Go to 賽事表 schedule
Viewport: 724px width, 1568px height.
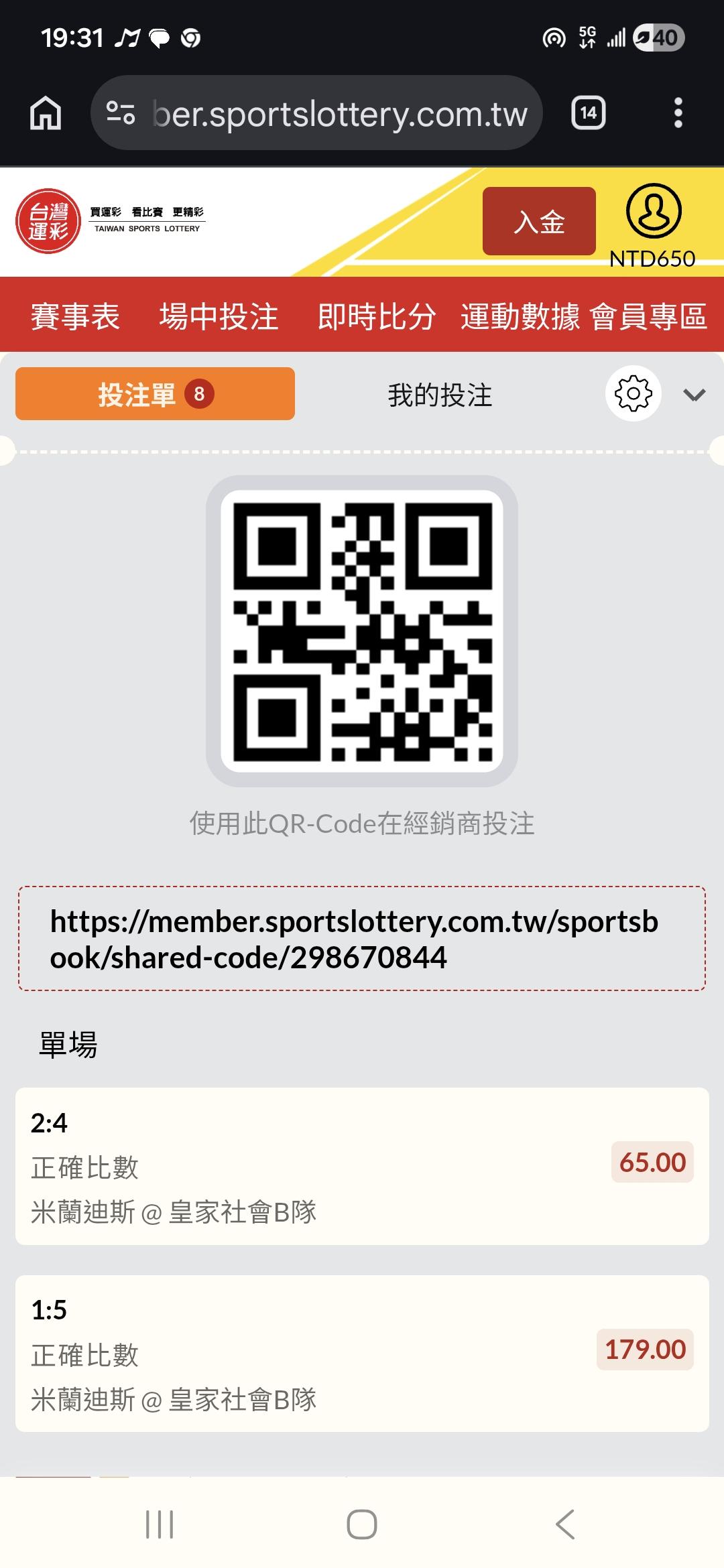[75, 316]
